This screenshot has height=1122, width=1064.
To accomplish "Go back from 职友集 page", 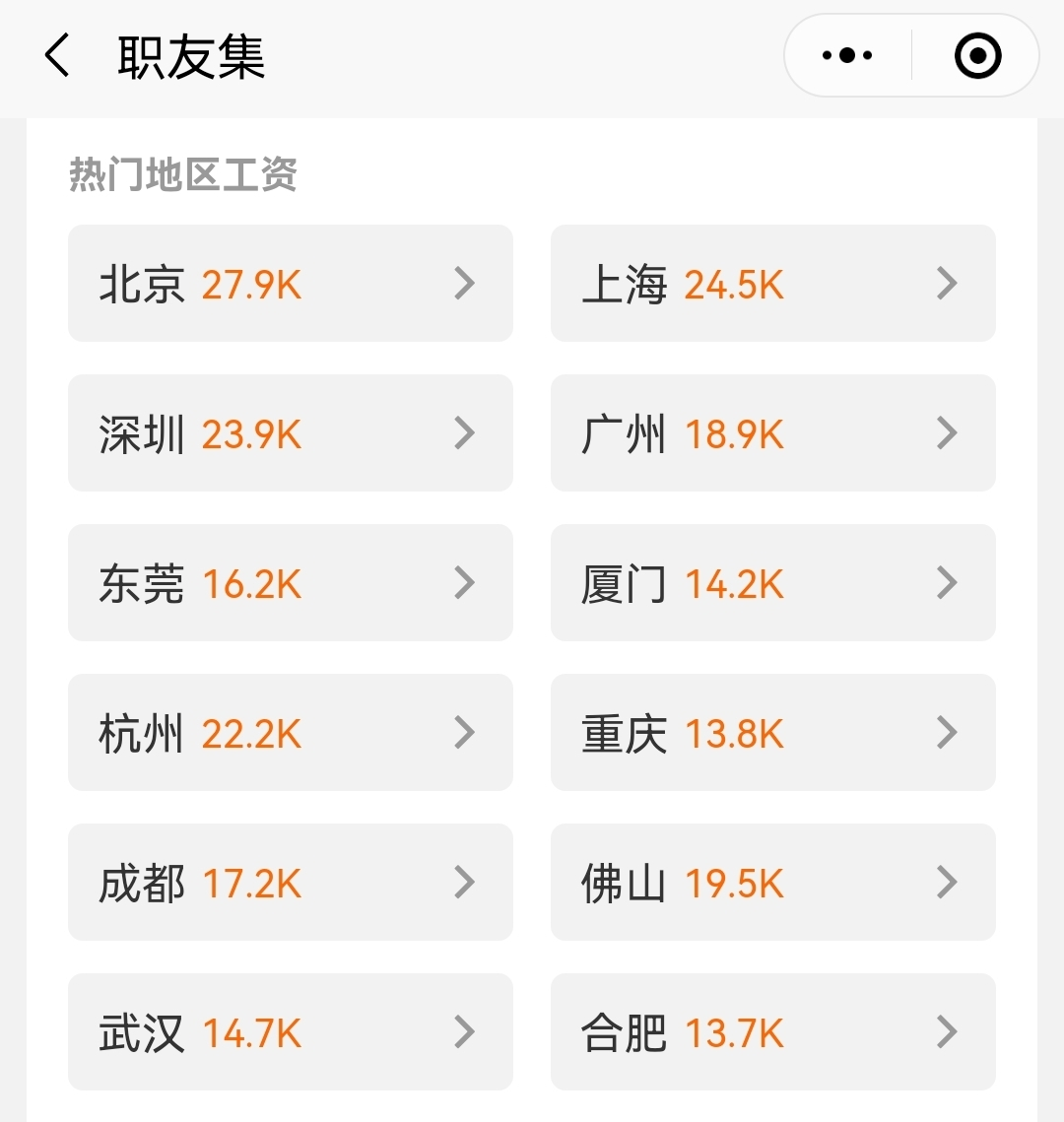I will [x=58, y=55].
